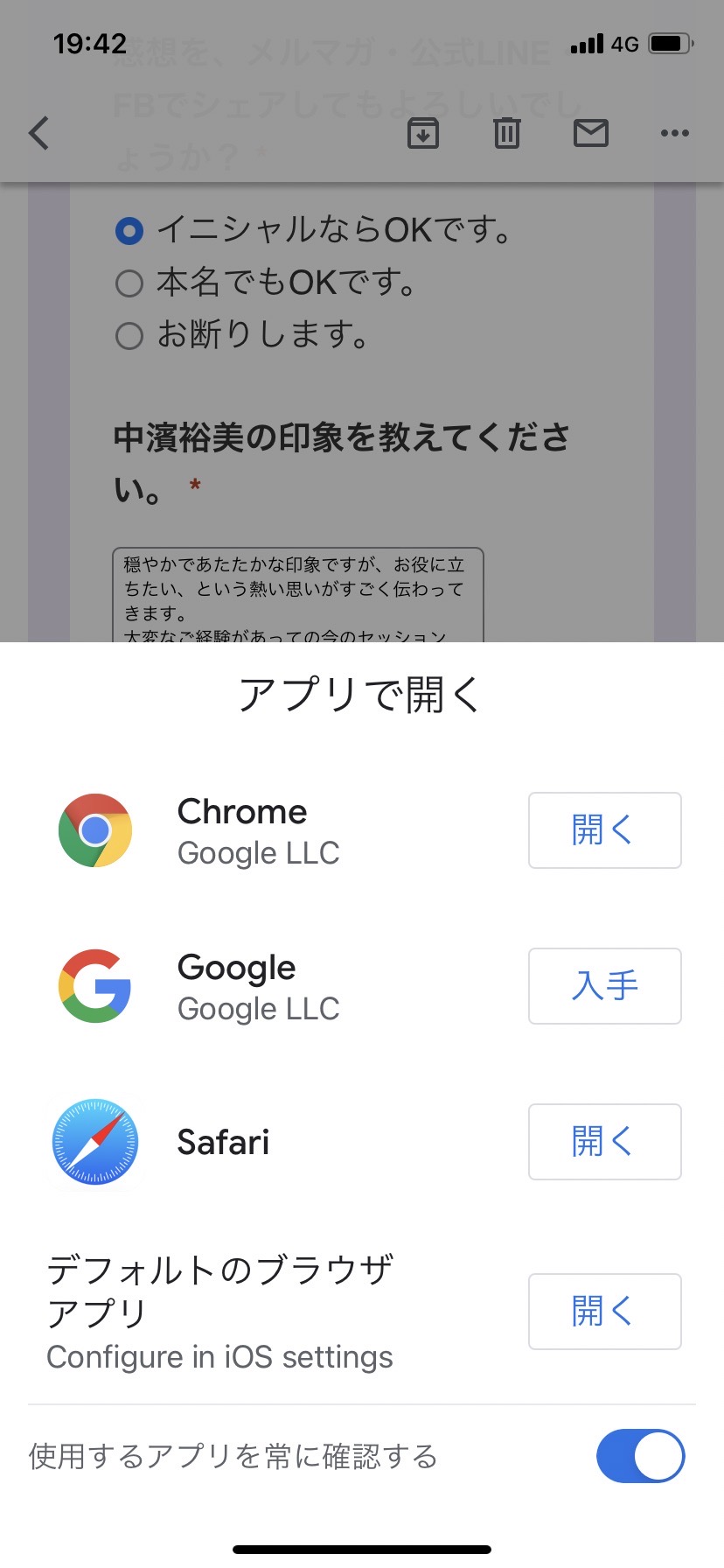724x1568 pixels.
Task: Toggle always confirm which app to use
Action: [640, 1456]
